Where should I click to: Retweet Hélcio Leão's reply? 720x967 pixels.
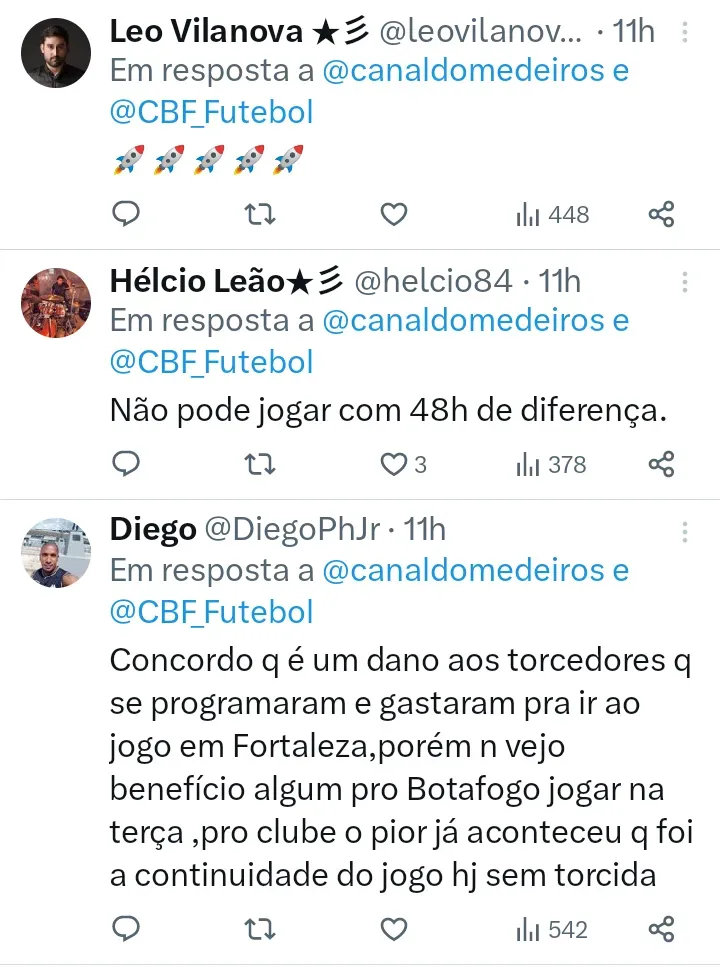pyautogui.click(x=260, y=464)
